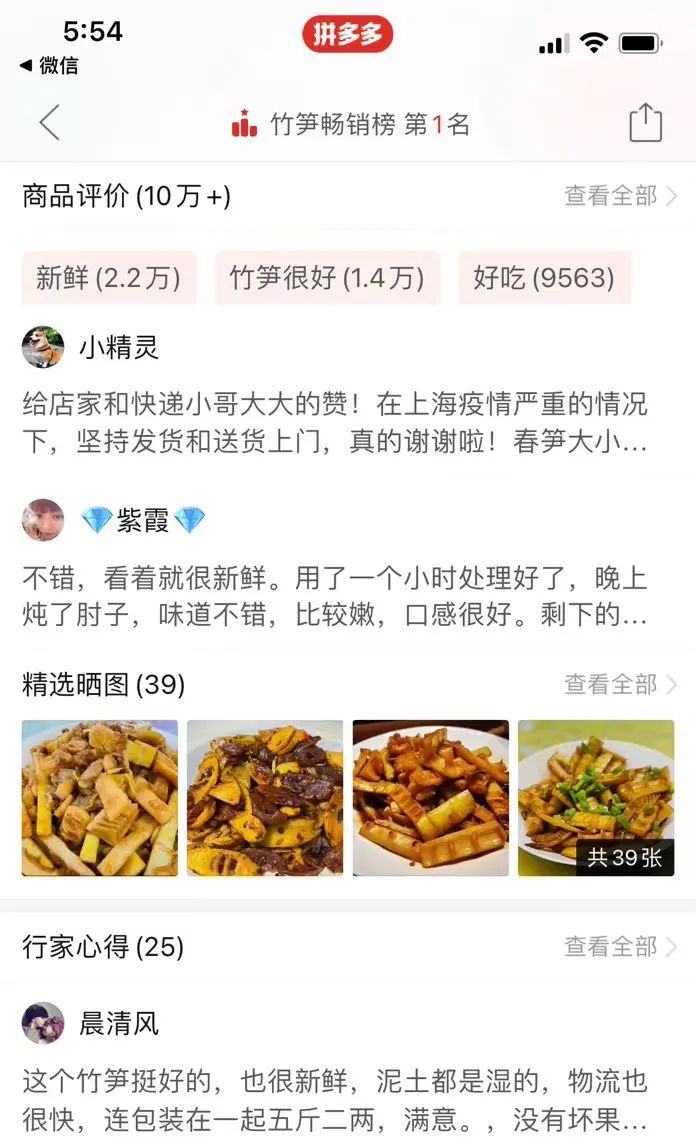Go back using the arrow icon
Image resolution: width=696 pixels, height=1141 pixels.
[x=50, y=123]
